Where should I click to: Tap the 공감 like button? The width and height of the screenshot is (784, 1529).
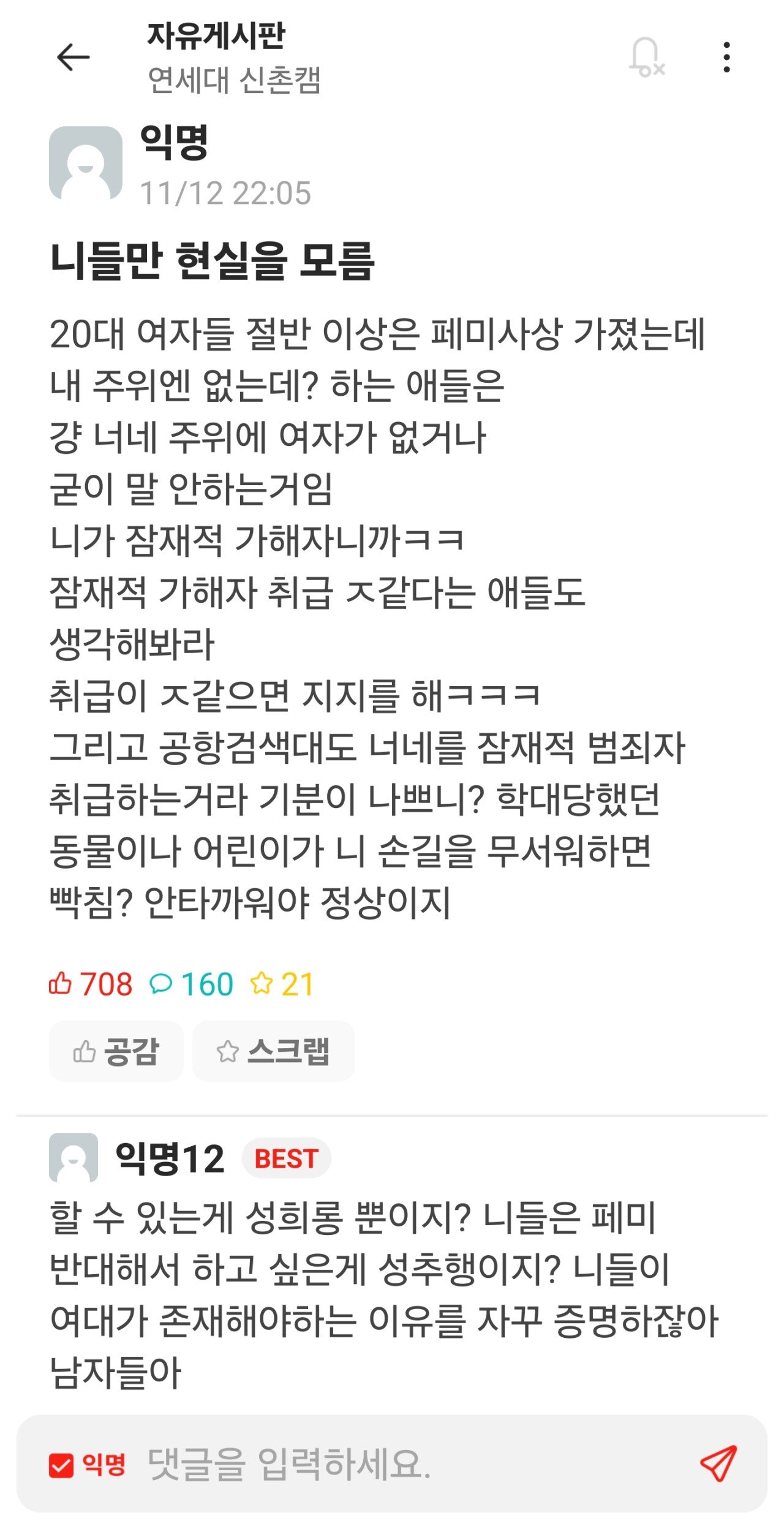click(116, 1052)
